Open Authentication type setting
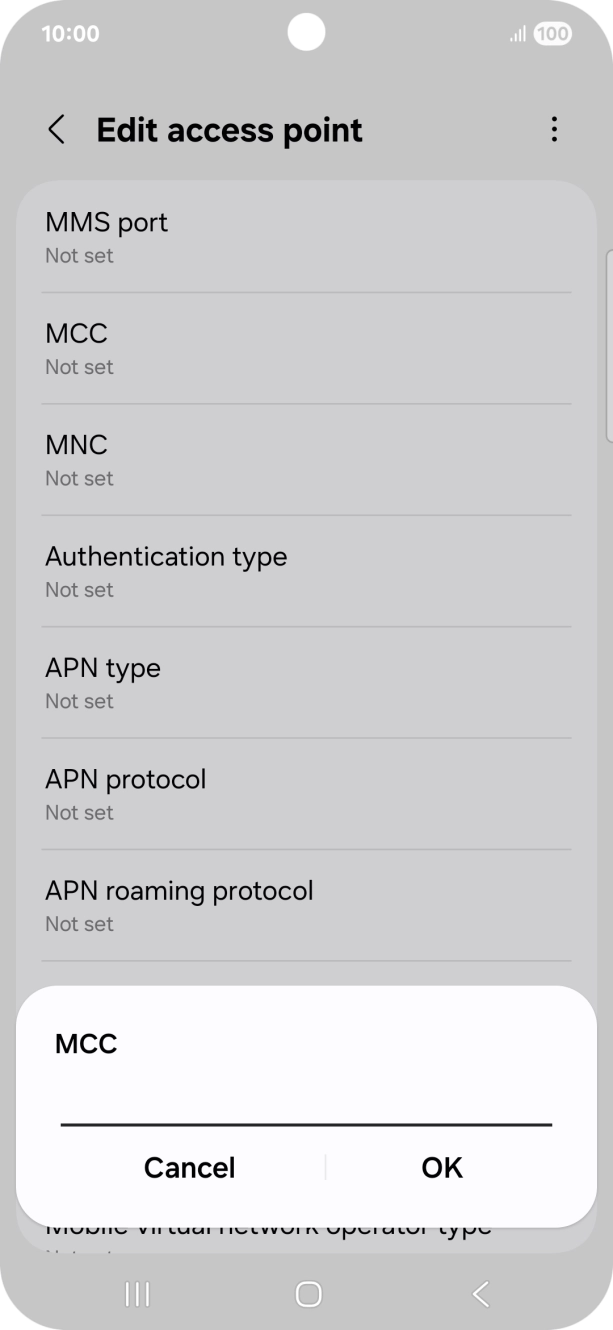 pos(306,571)
